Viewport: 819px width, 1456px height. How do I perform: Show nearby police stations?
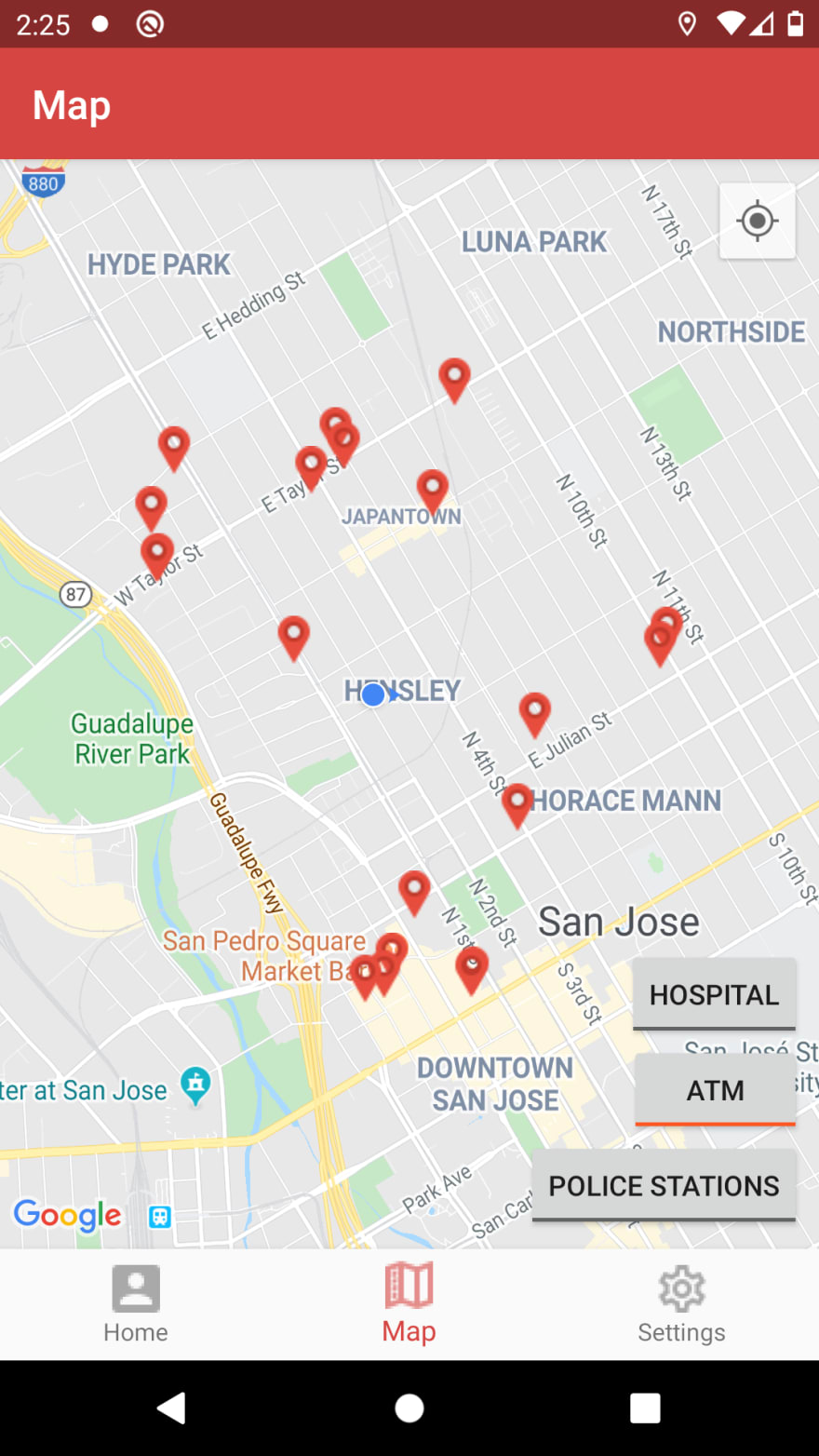point(664,1186)
